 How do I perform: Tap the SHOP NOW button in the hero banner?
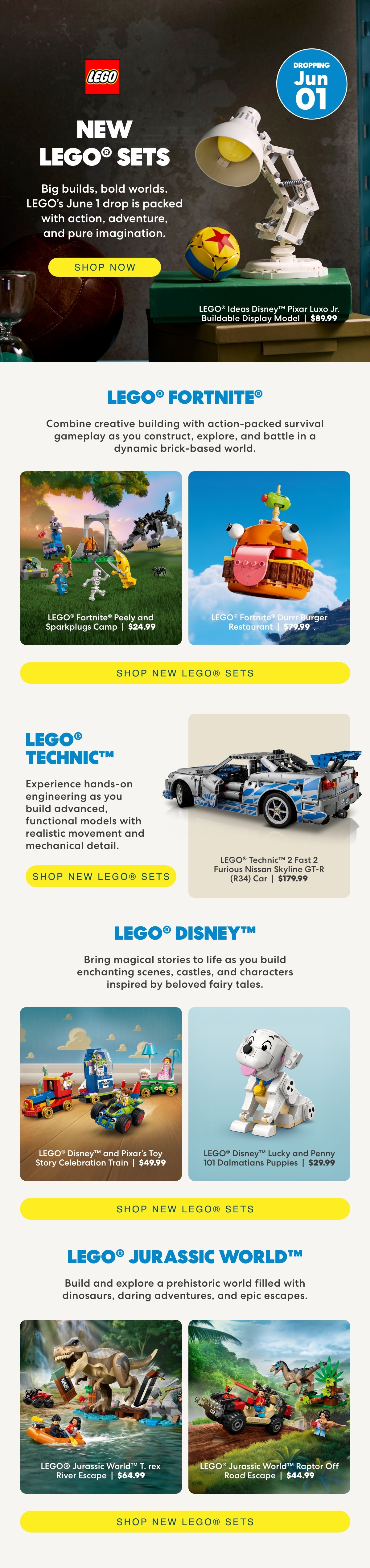[105, 267]
